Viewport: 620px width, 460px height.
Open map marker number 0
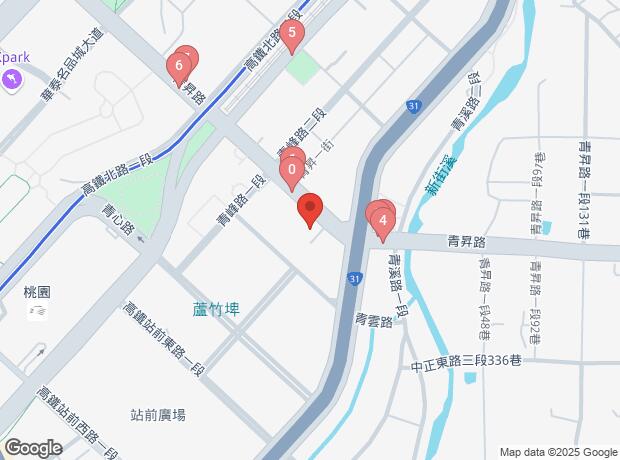[x=291, y=170]
